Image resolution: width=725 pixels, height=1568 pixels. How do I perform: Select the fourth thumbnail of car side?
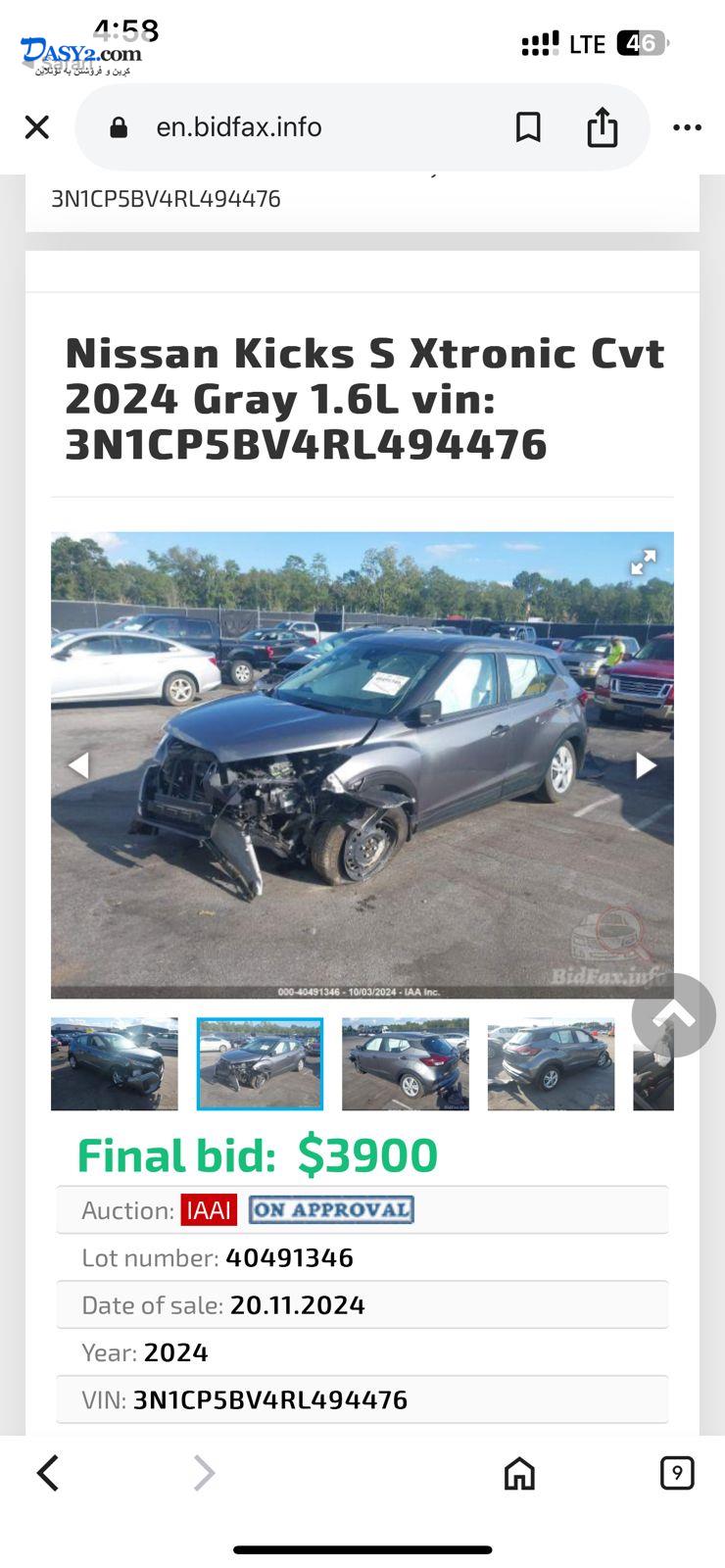(x=551, y=1063)
